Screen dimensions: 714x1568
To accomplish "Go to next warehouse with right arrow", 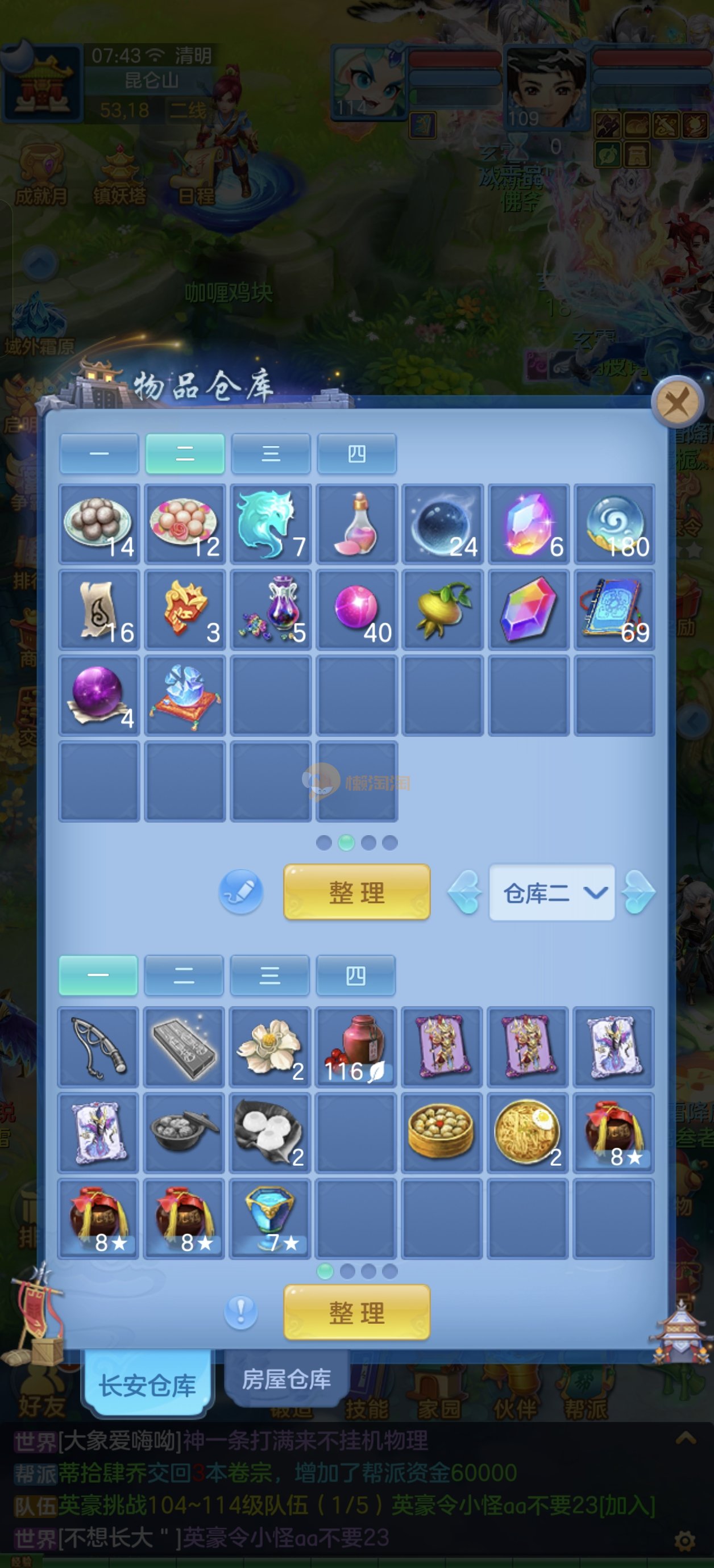I will (x=638, y=893).
